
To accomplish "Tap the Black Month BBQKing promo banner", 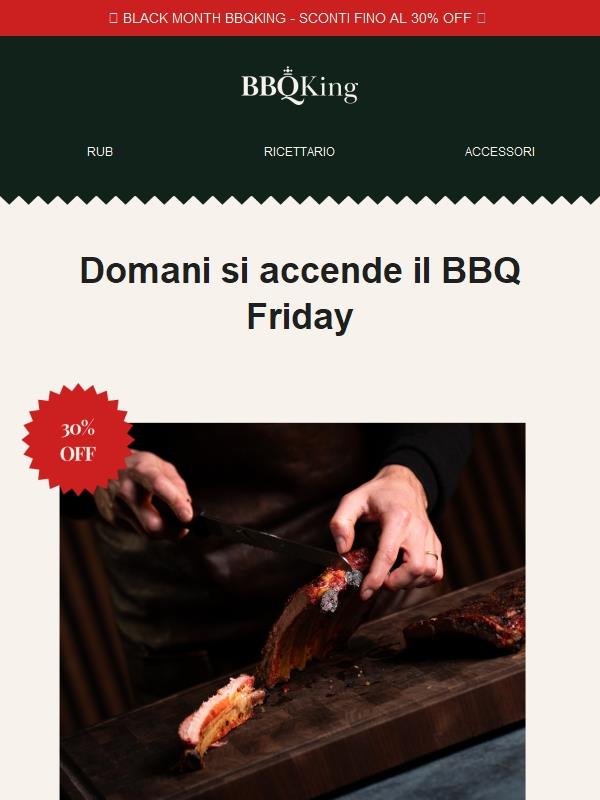I will [x=299, y=18].
